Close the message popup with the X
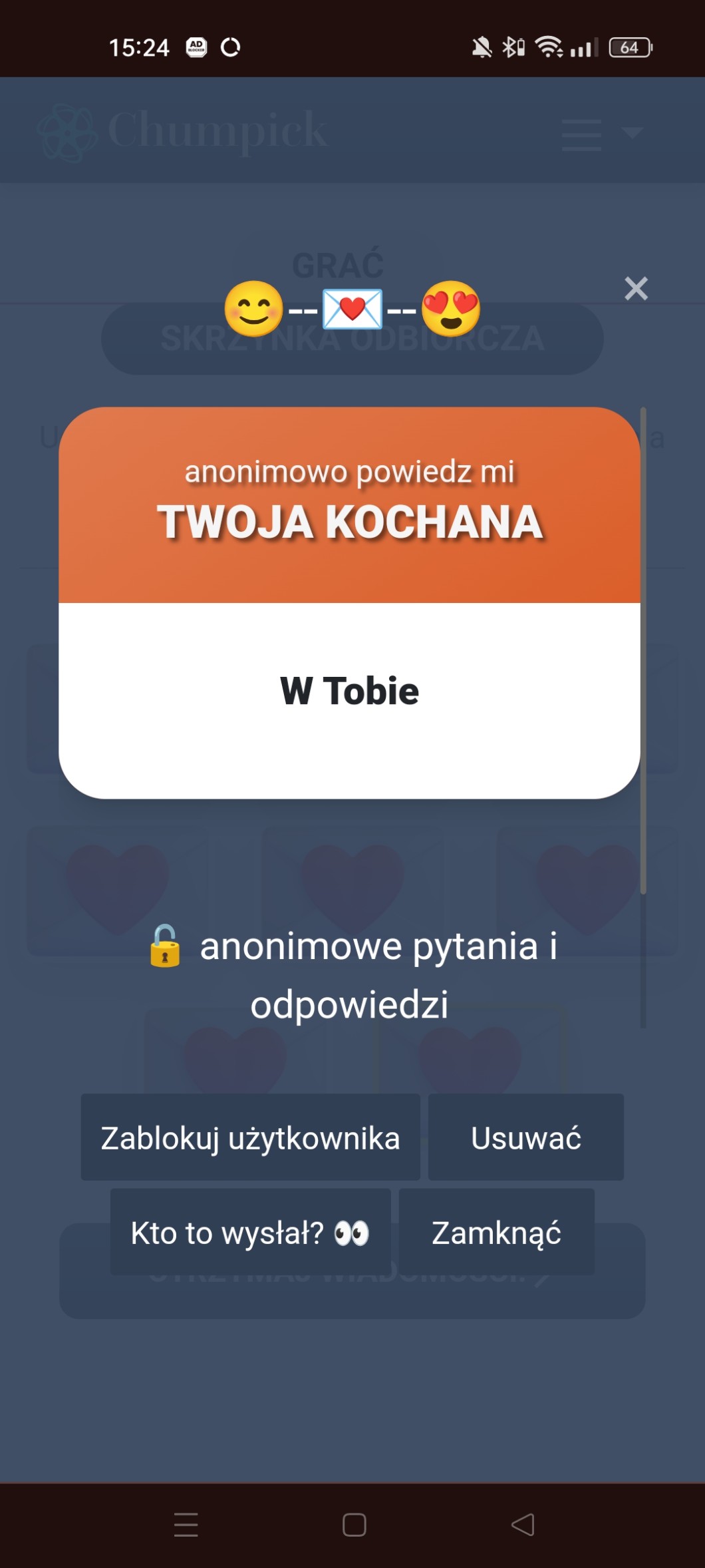The height and width of the screenshot is (1568, 705). coord(636,289)
